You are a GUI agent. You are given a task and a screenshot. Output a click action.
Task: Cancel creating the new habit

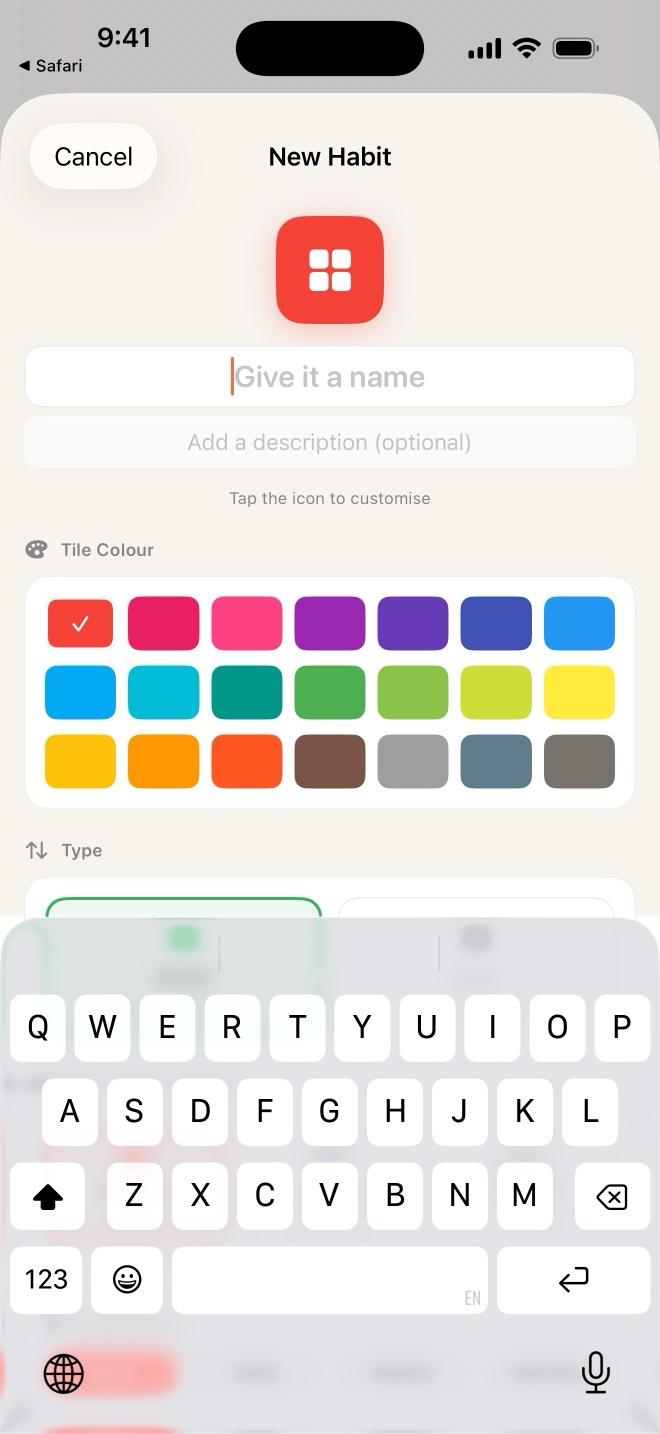pos(94,156)
